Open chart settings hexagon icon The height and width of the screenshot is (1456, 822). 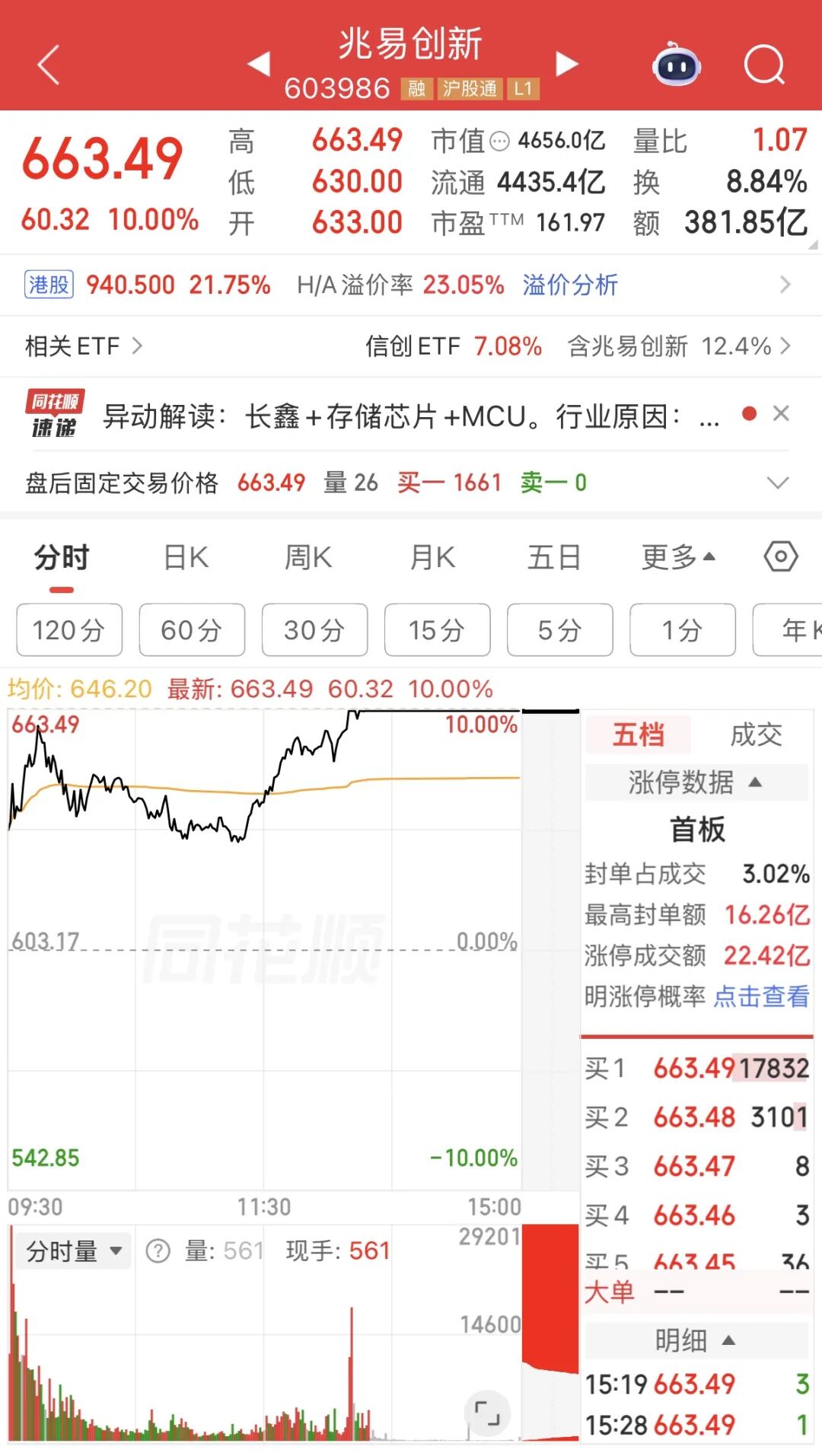pyautogui.click(x=781, y=557)
